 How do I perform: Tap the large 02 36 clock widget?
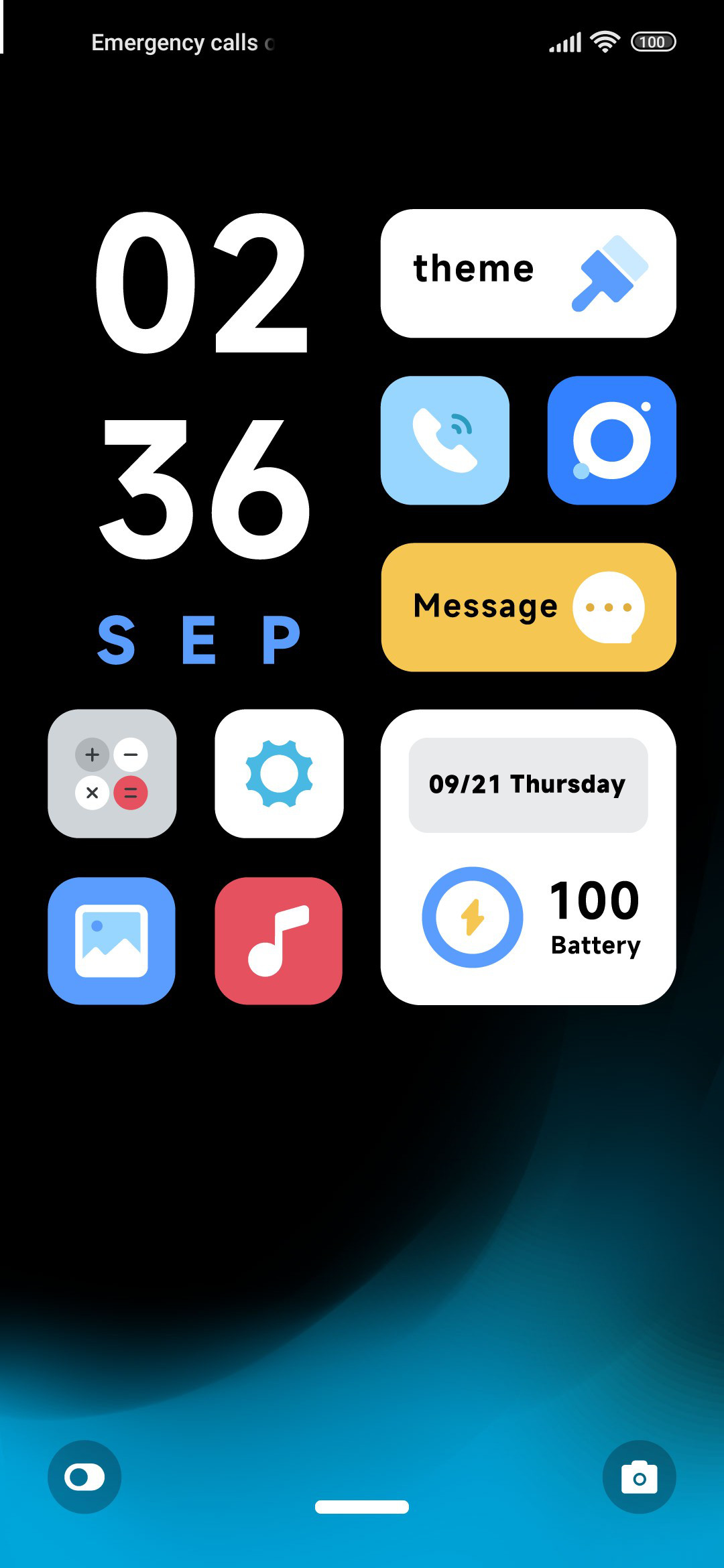coord(202,385)
